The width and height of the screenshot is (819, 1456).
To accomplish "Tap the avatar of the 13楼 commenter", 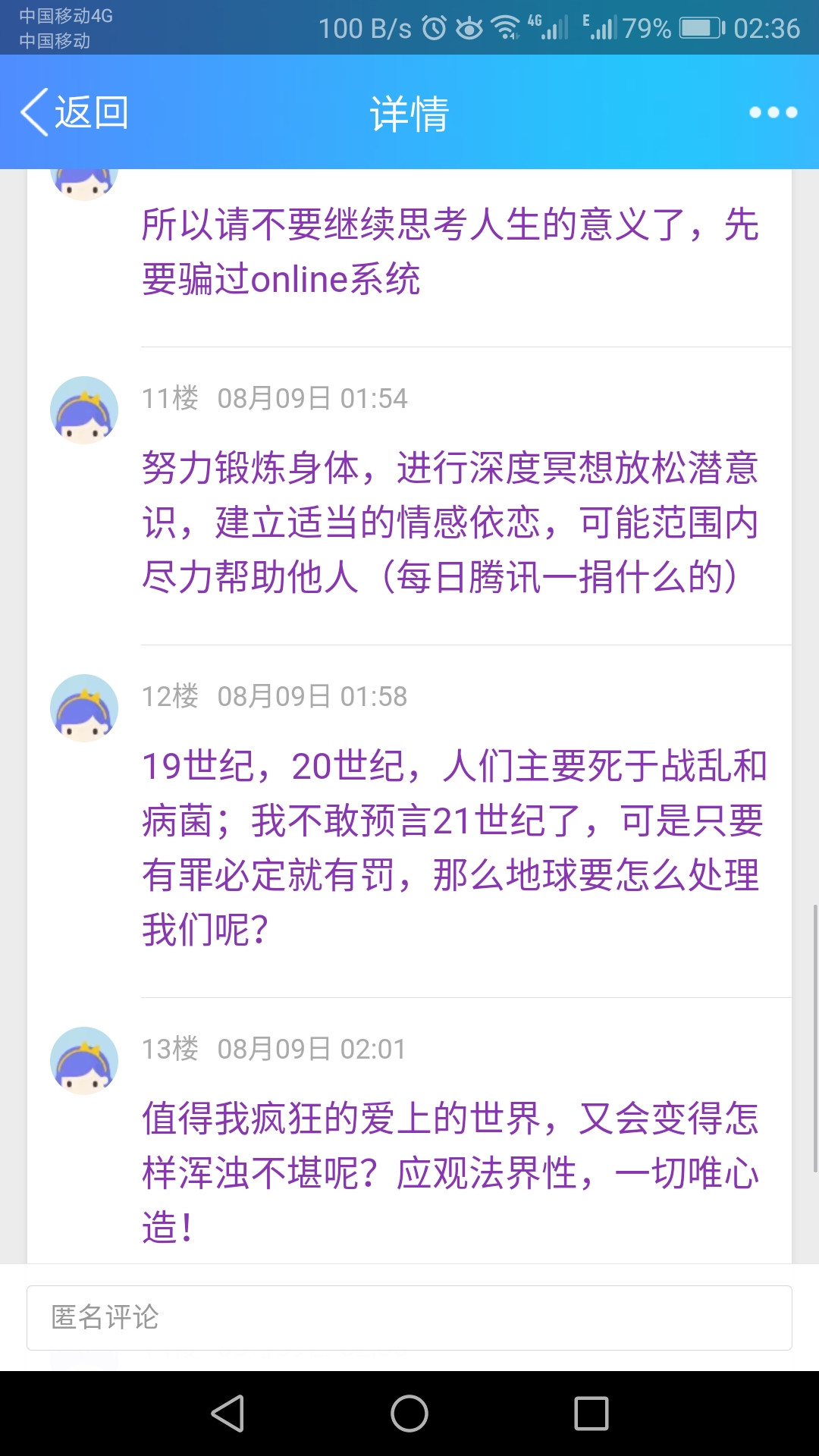I will click(84, 1061).
